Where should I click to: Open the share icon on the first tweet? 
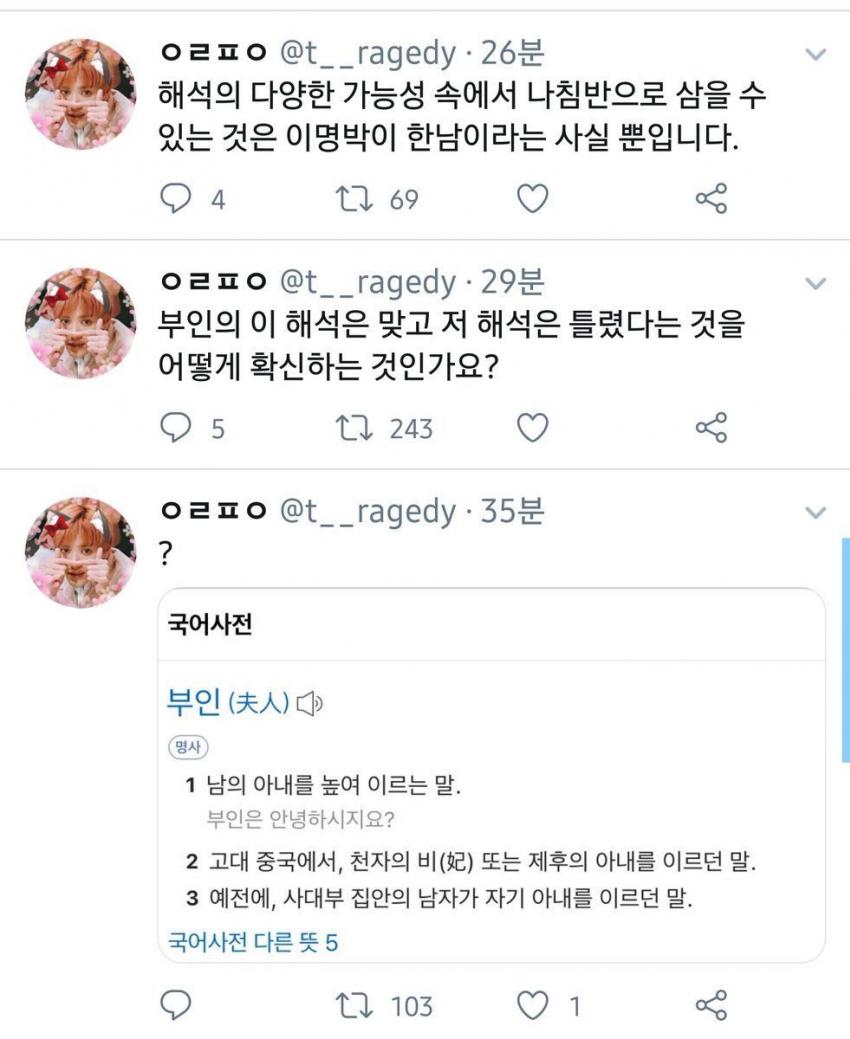pyautogui.click(x=713, y=198)
